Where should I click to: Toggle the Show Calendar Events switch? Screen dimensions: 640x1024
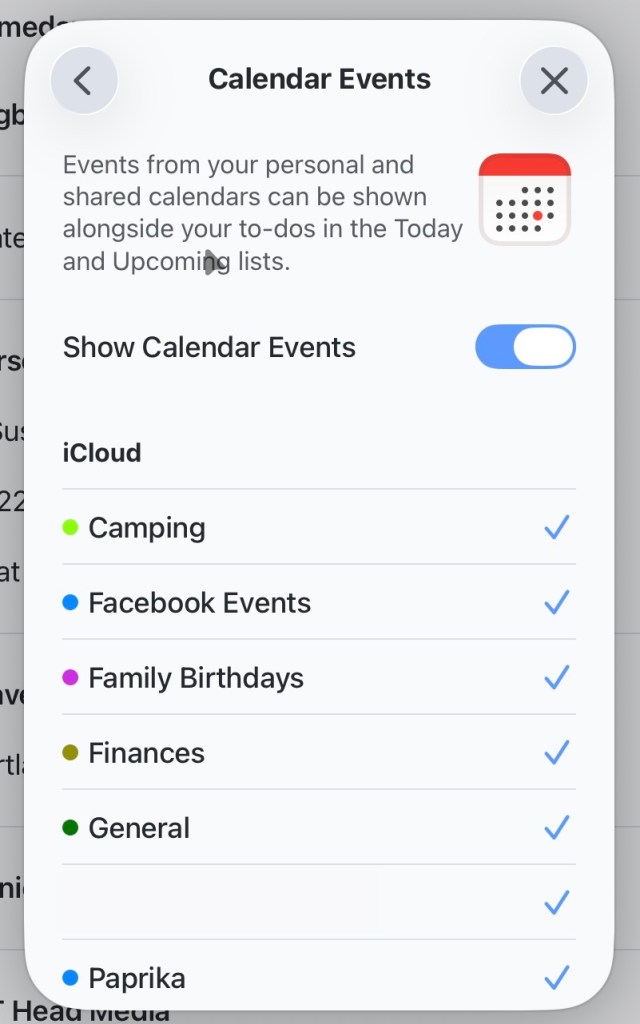coord(525,347)
